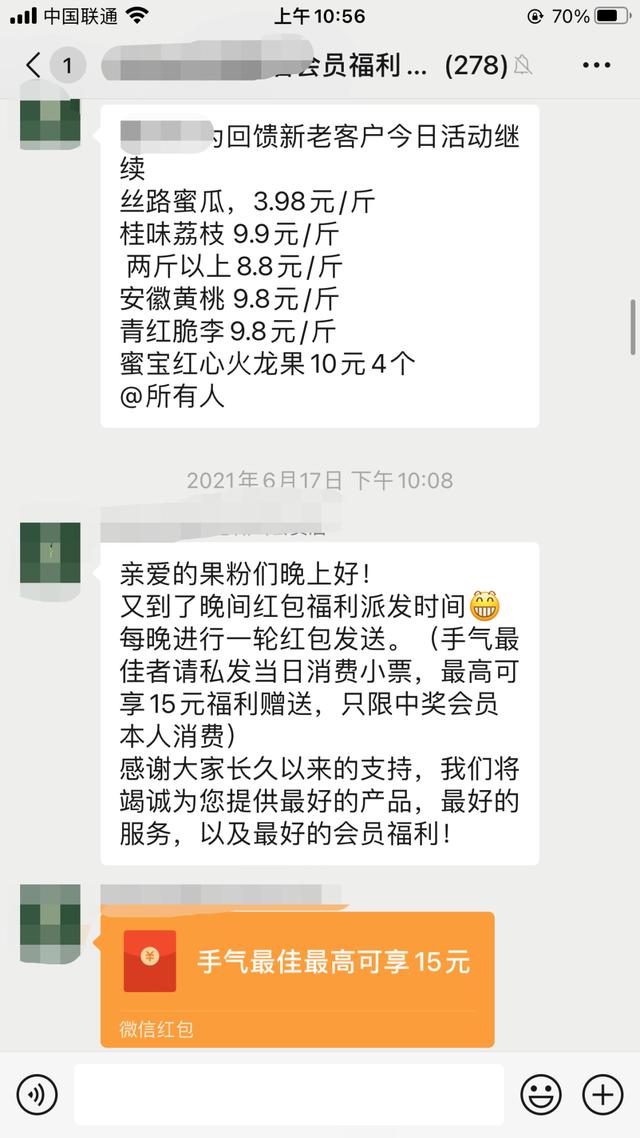The height and width of the screenshot is (1138, 640).
Task: View avatar of the fruit promo sender
Action: [50, 122]
